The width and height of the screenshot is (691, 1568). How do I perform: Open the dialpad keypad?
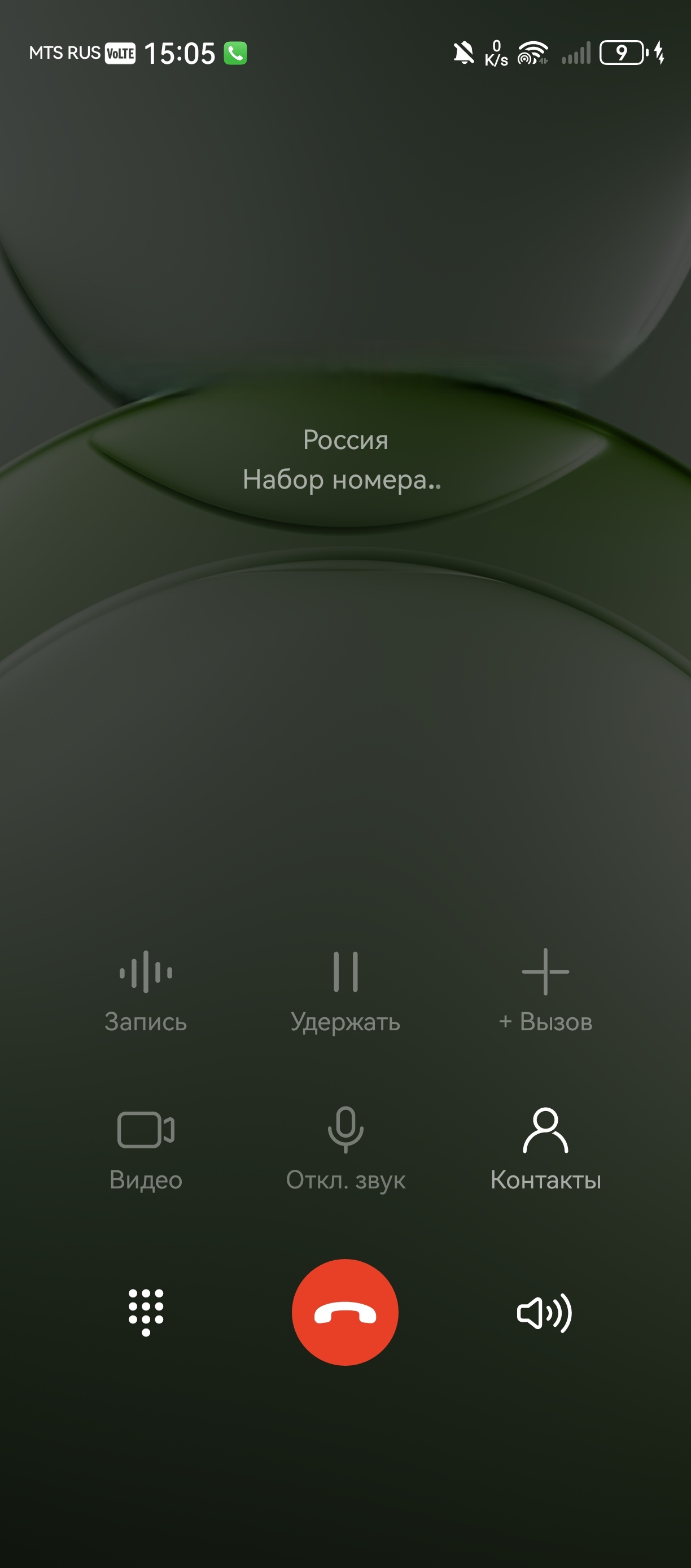click(146, 1312)
